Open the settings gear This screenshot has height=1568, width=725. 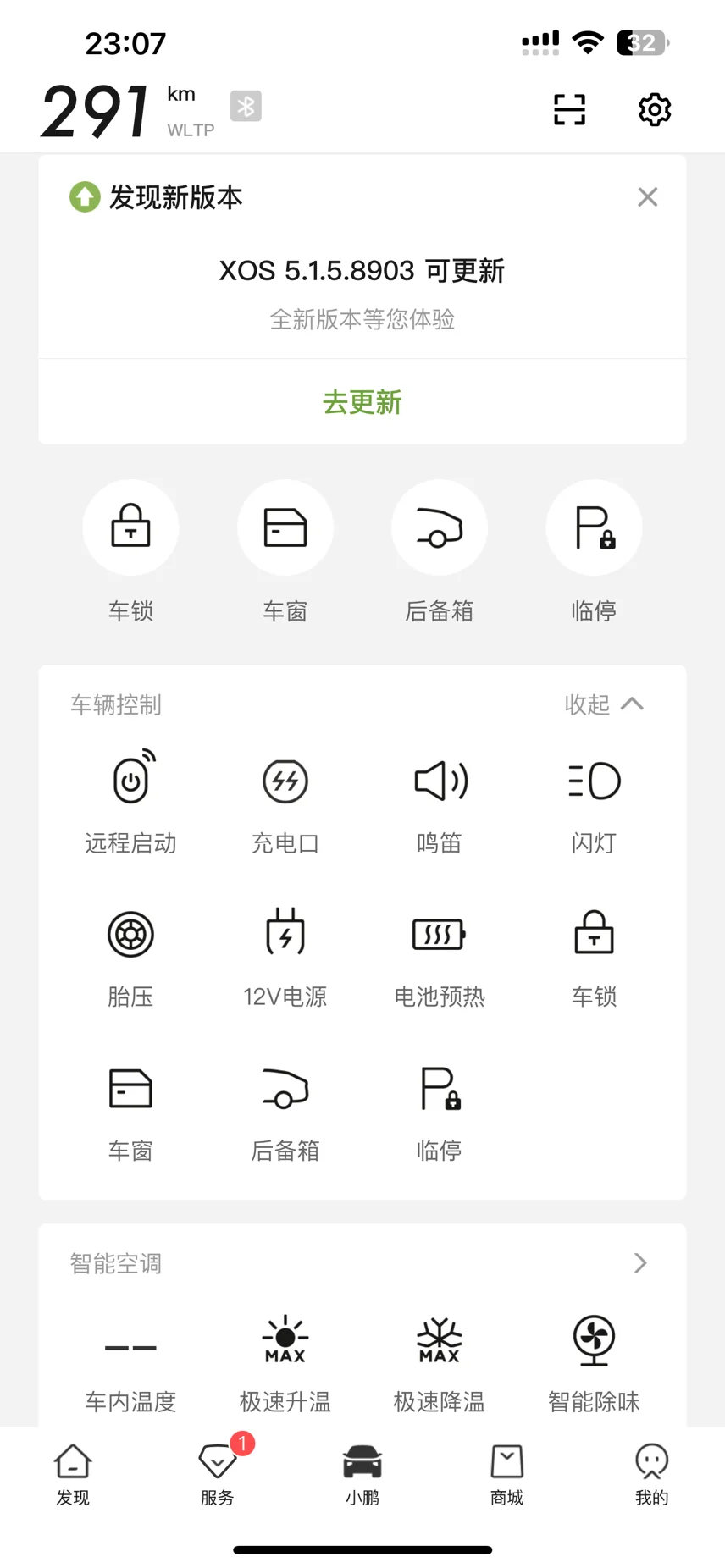(654, 109)
